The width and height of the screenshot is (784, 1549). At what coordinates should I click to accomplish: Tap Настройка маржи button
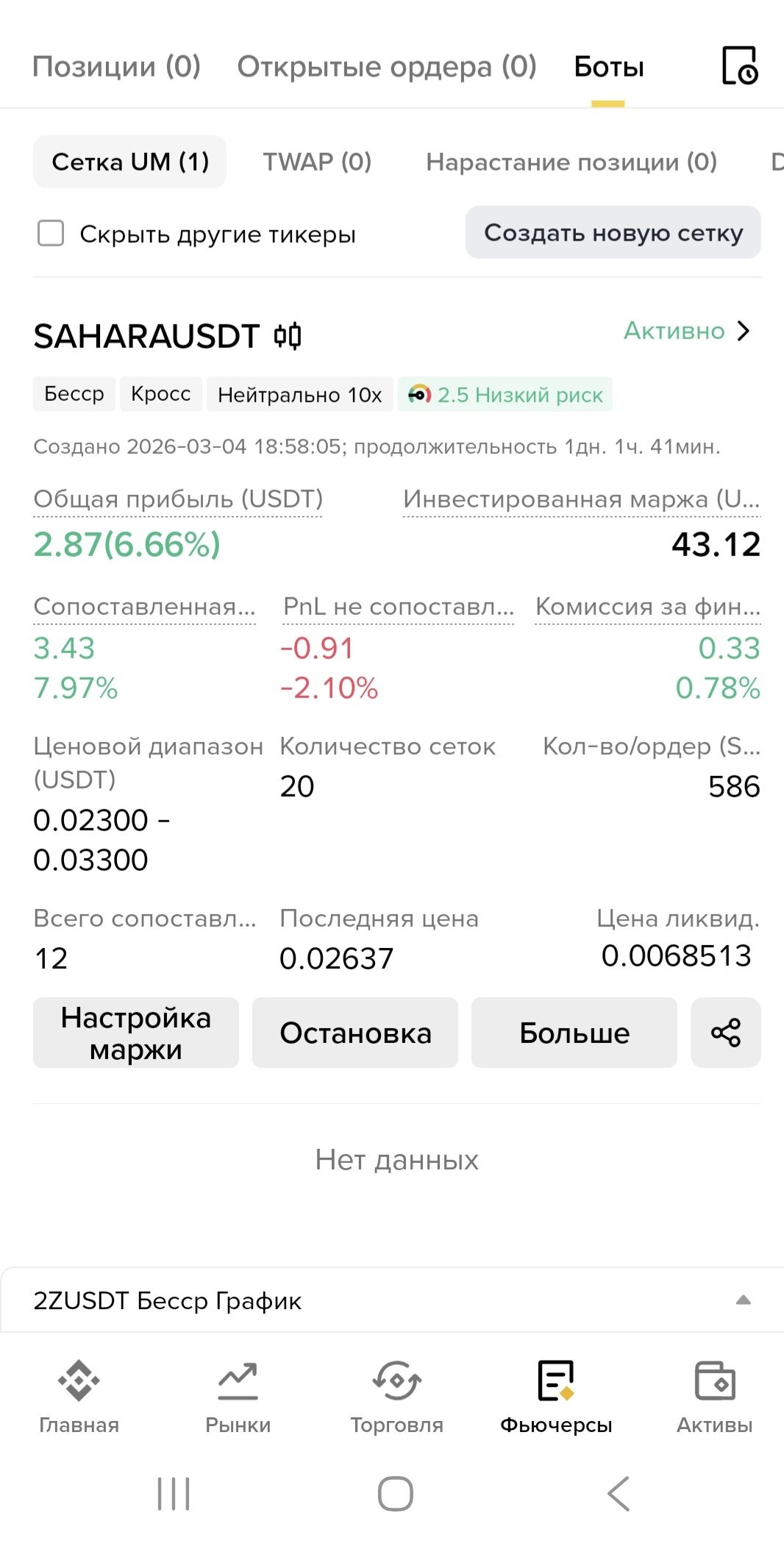pyautogui.click(x=136, y=1033)
